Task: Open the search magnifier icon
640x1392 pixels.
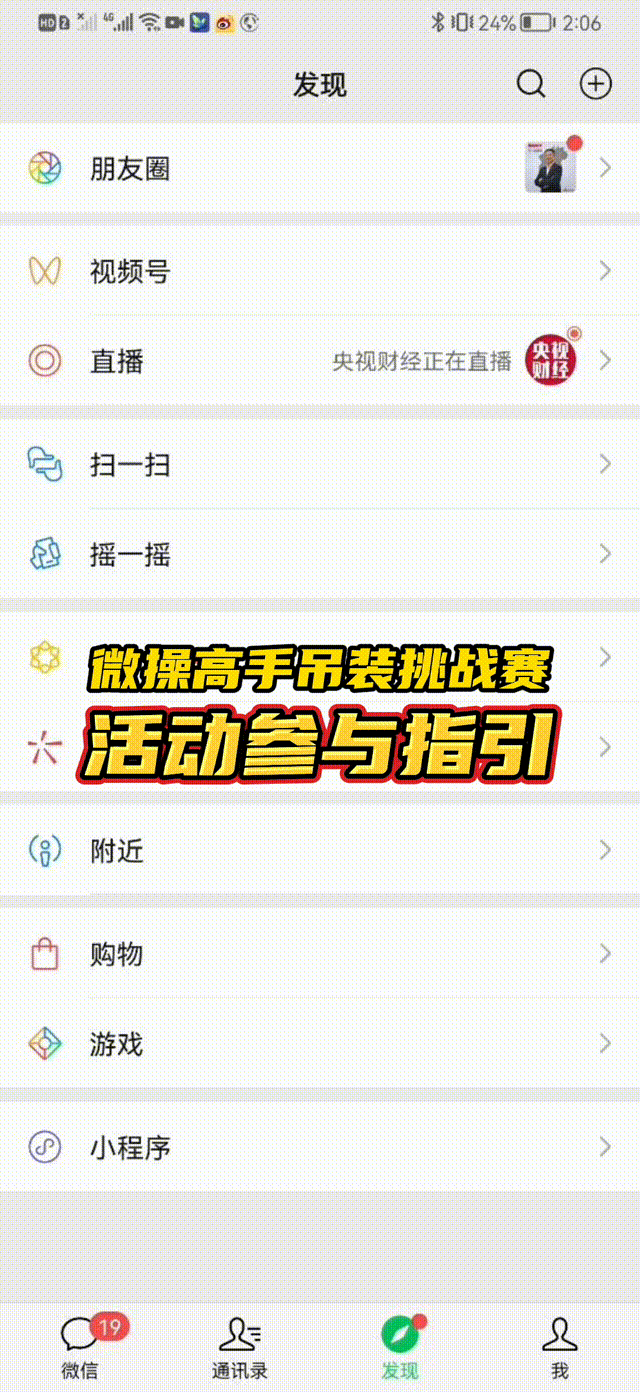Action: pos(531,84)
